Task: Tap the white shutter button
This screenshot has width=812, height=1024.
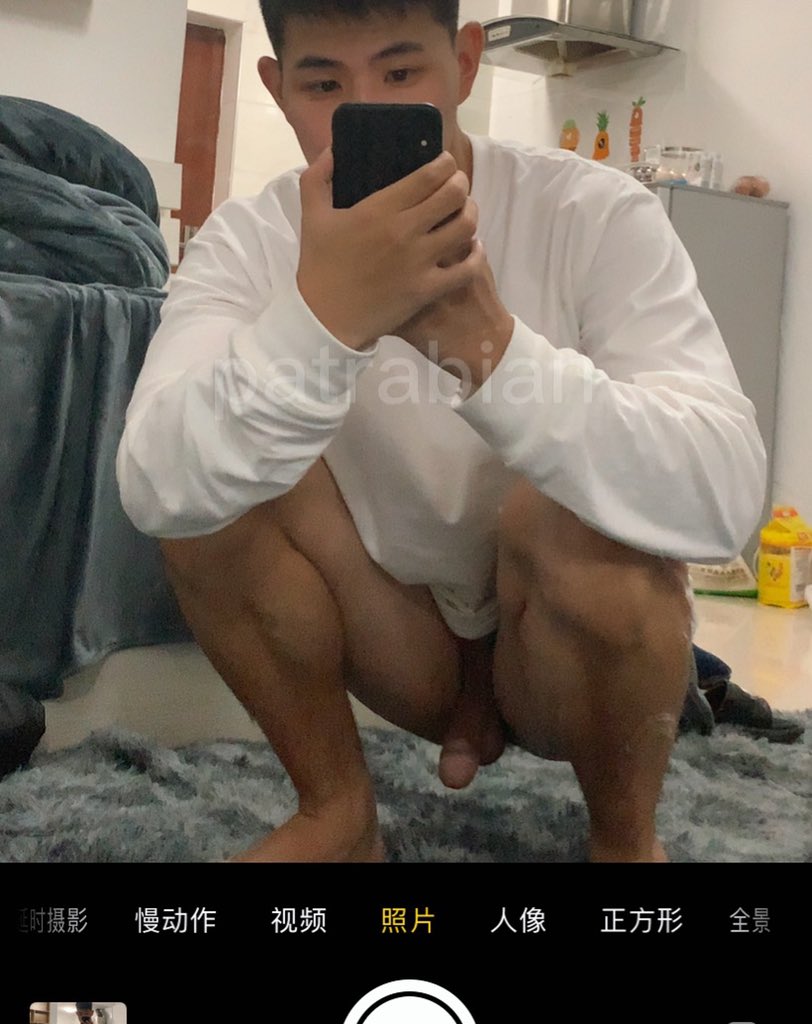Action: click(x=410, y=1008)
